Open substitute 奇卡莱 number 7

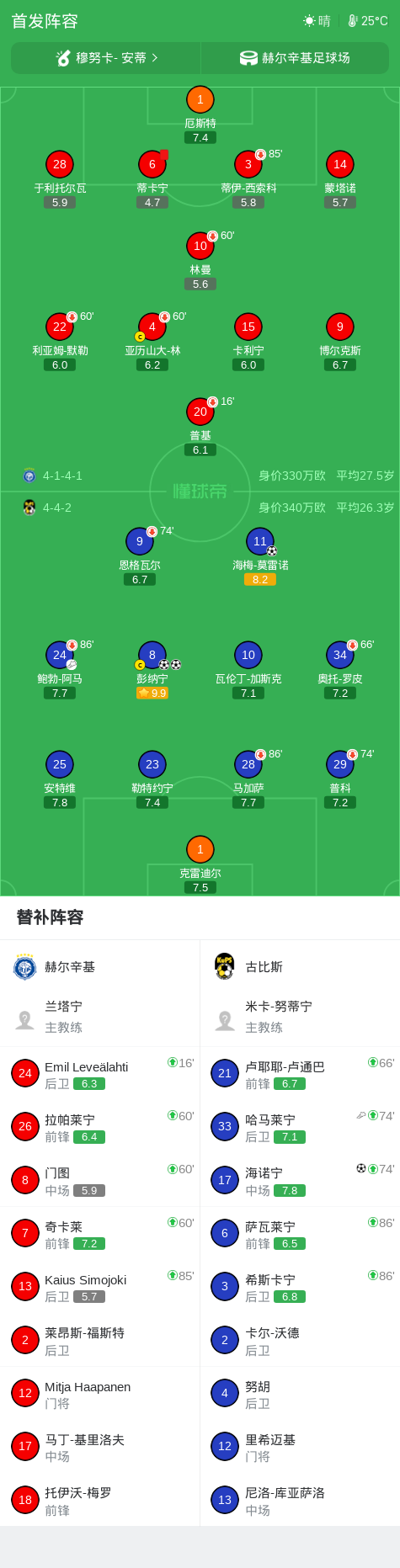pos(100,1234)
